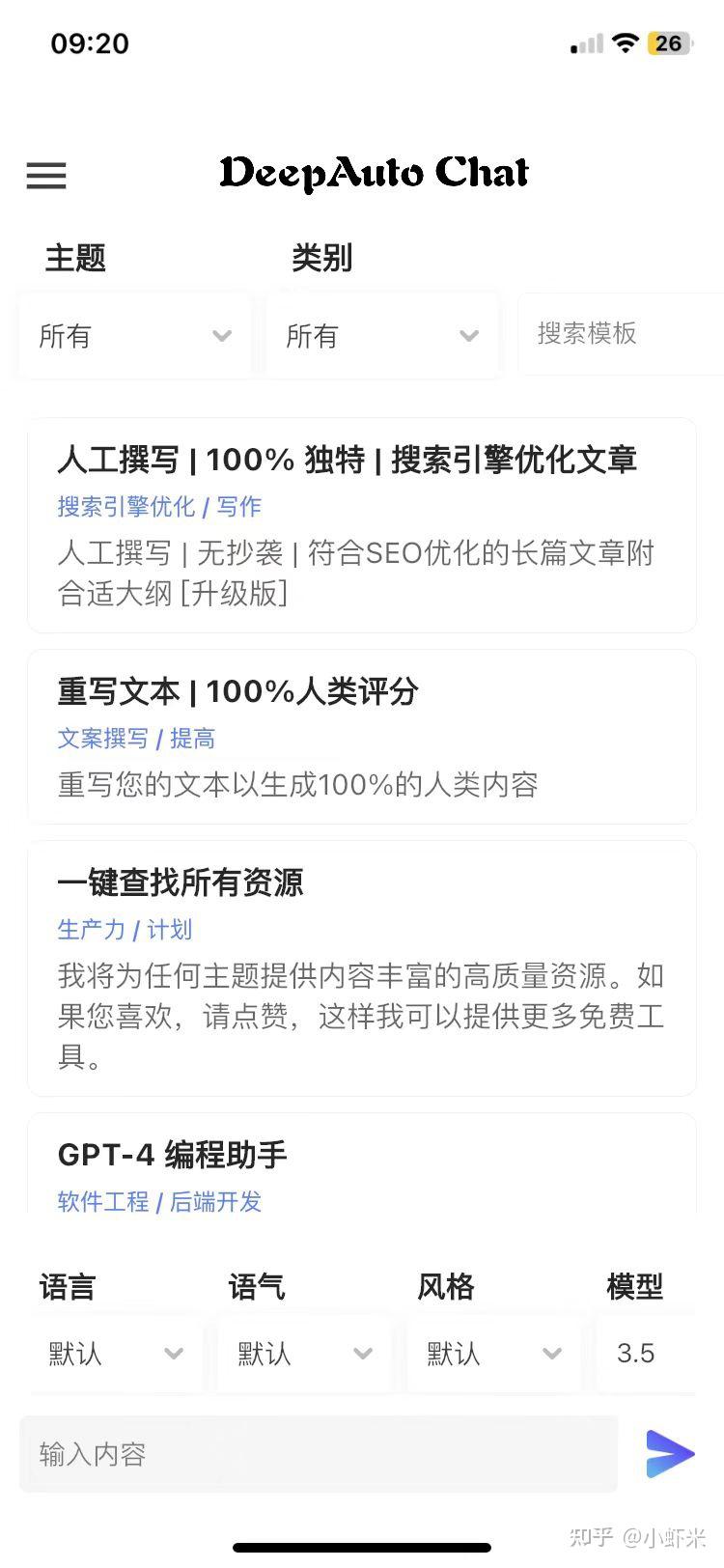Click the 后端开发 category link
The image size is (724, 1568).
click(x=214, y=1202)
